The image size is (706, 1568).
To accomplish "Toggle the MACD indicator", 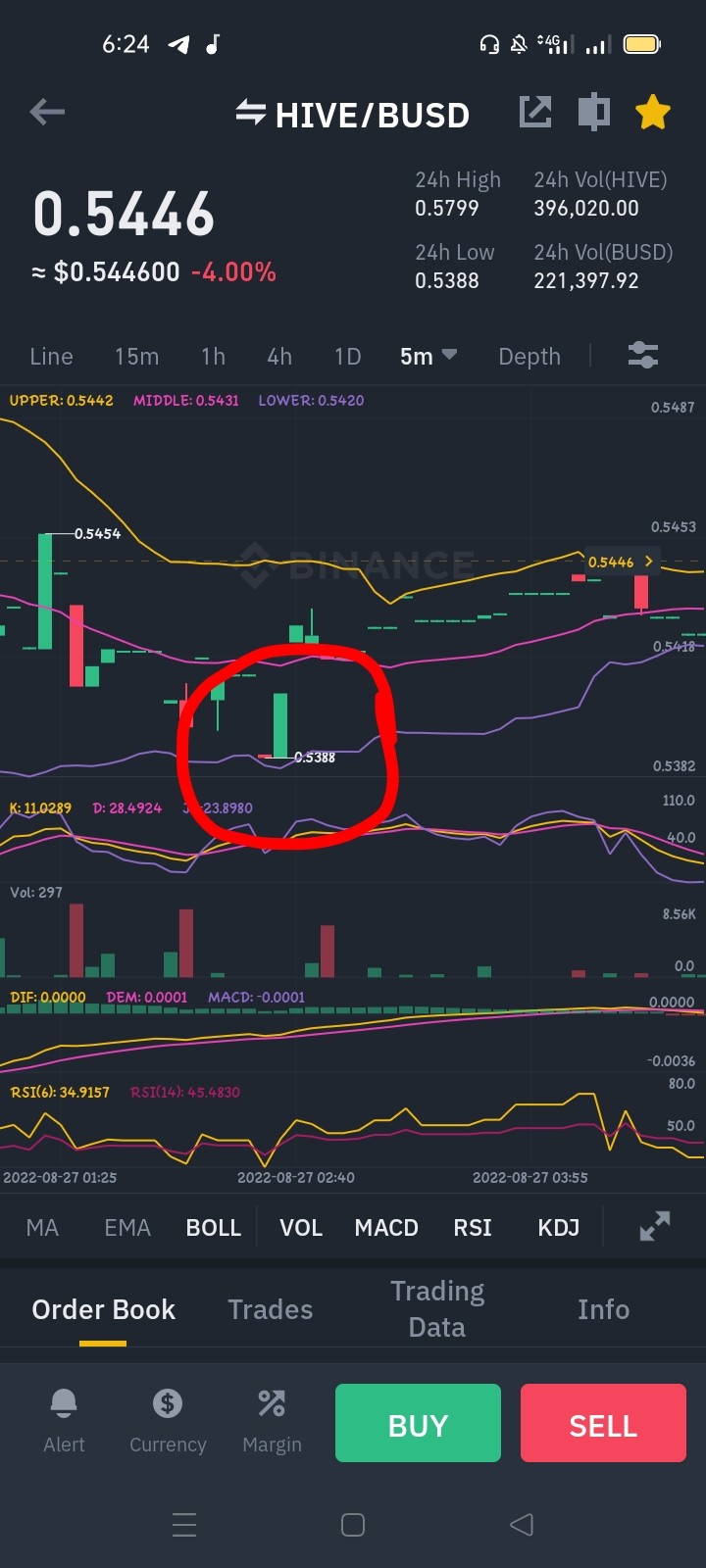I will coord(386,1228).
